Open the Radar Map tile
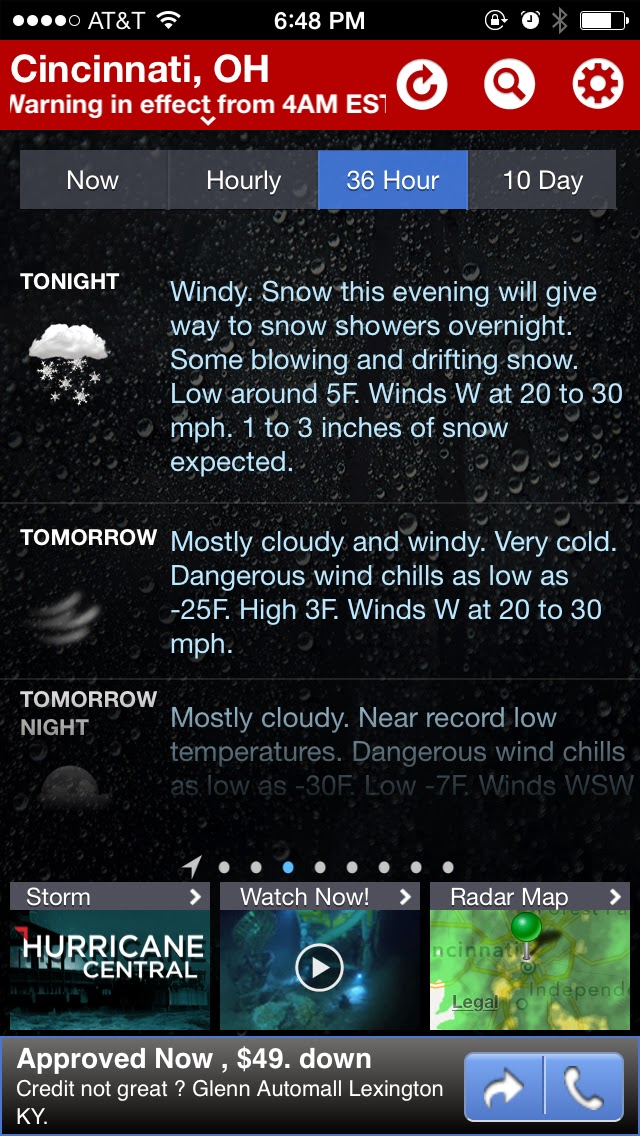The image size is (640, 1136). coord(530,956)
